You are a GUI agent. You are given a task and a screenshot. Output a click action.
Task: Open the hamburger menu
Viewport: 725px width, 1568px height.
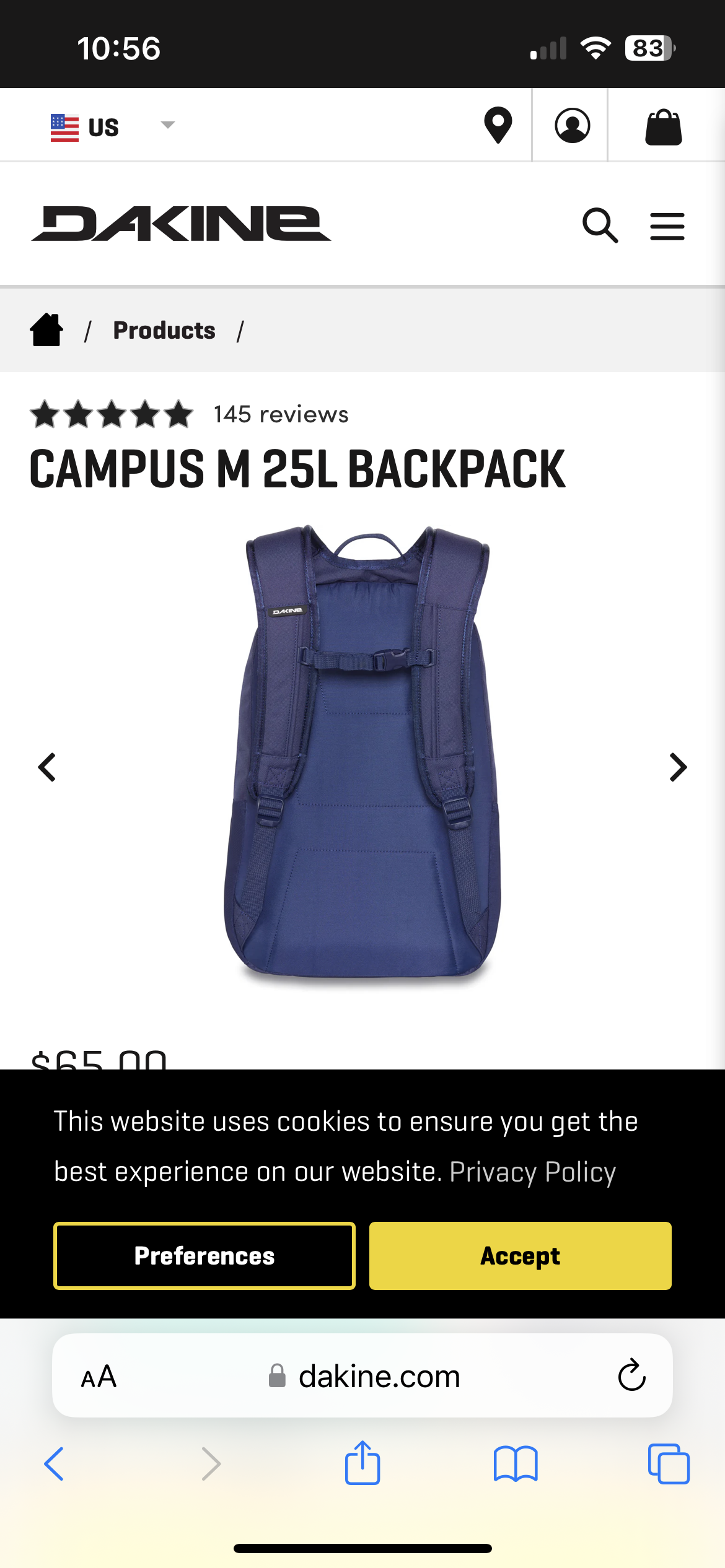coord(667,226)
